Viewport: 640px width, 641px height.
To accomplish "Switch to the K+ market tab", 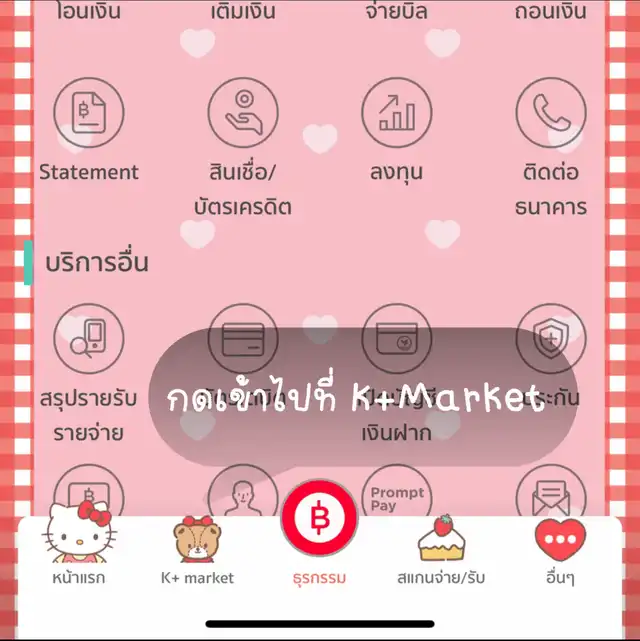I will pyautogui.click(x=197, y=551).
